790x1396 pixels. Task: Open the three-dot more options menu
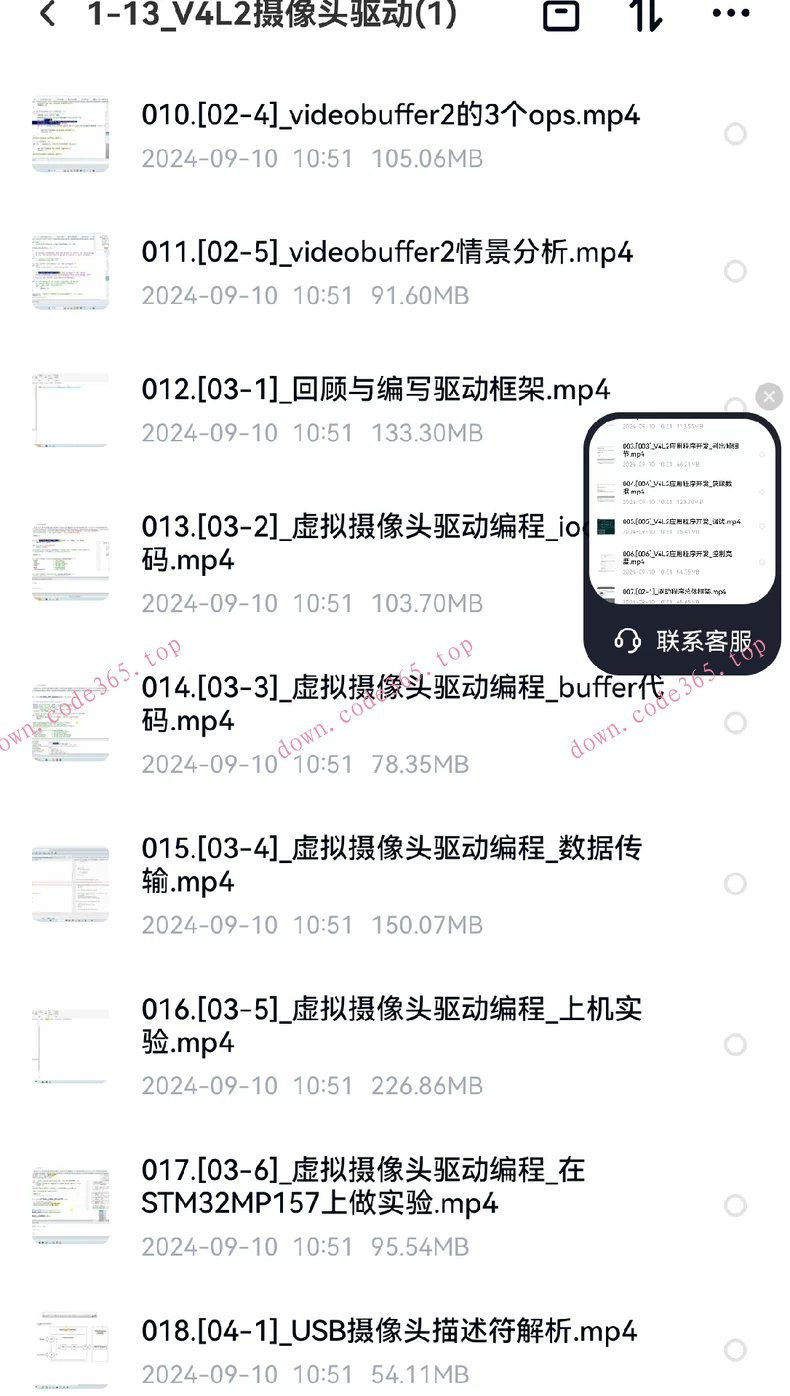point(729,14)
